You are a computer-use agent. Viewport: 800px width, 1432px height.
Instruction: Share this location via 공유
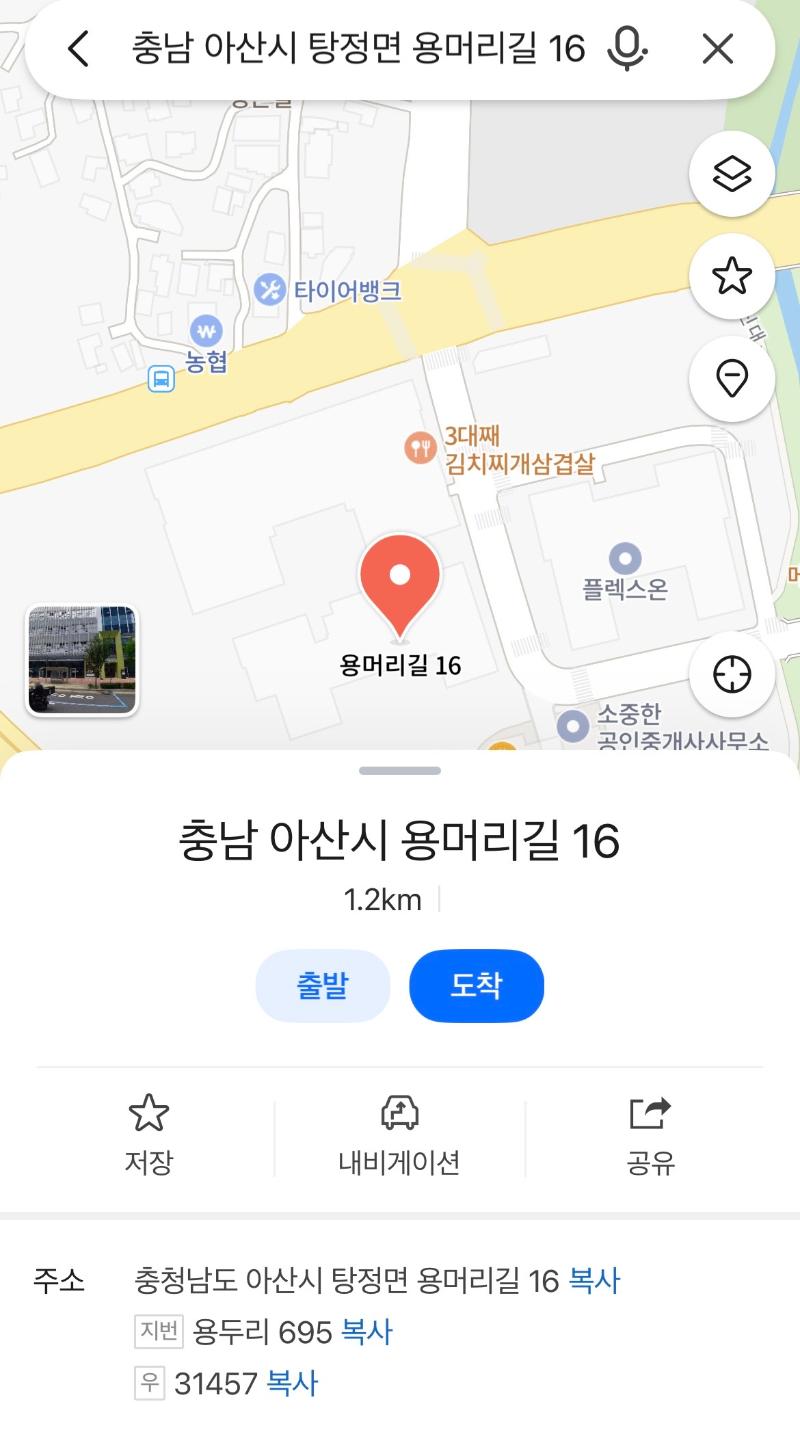(x=650, y=1135)
